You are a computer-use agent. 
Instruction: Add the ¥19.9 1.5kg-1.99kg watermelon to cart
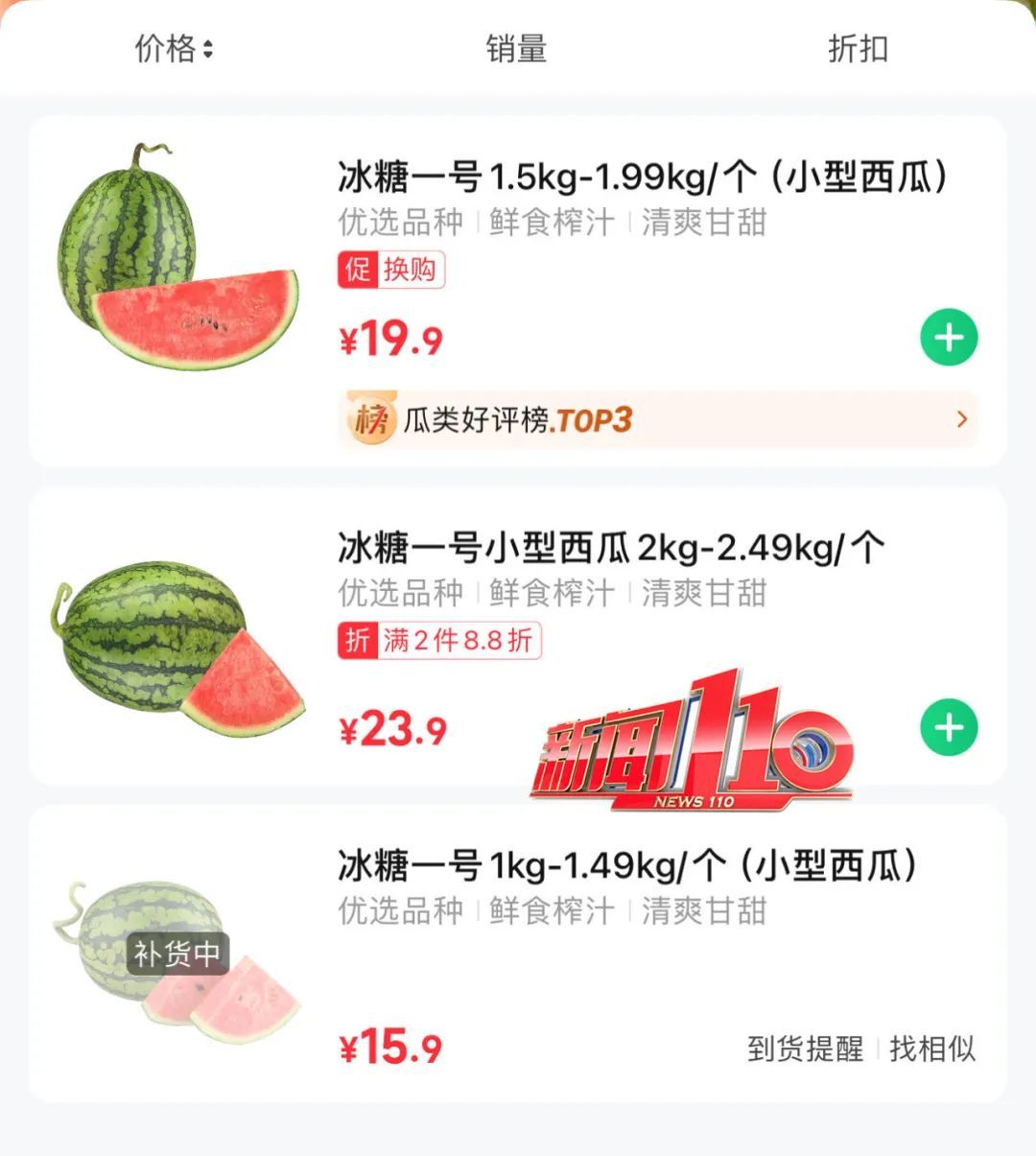949,338
